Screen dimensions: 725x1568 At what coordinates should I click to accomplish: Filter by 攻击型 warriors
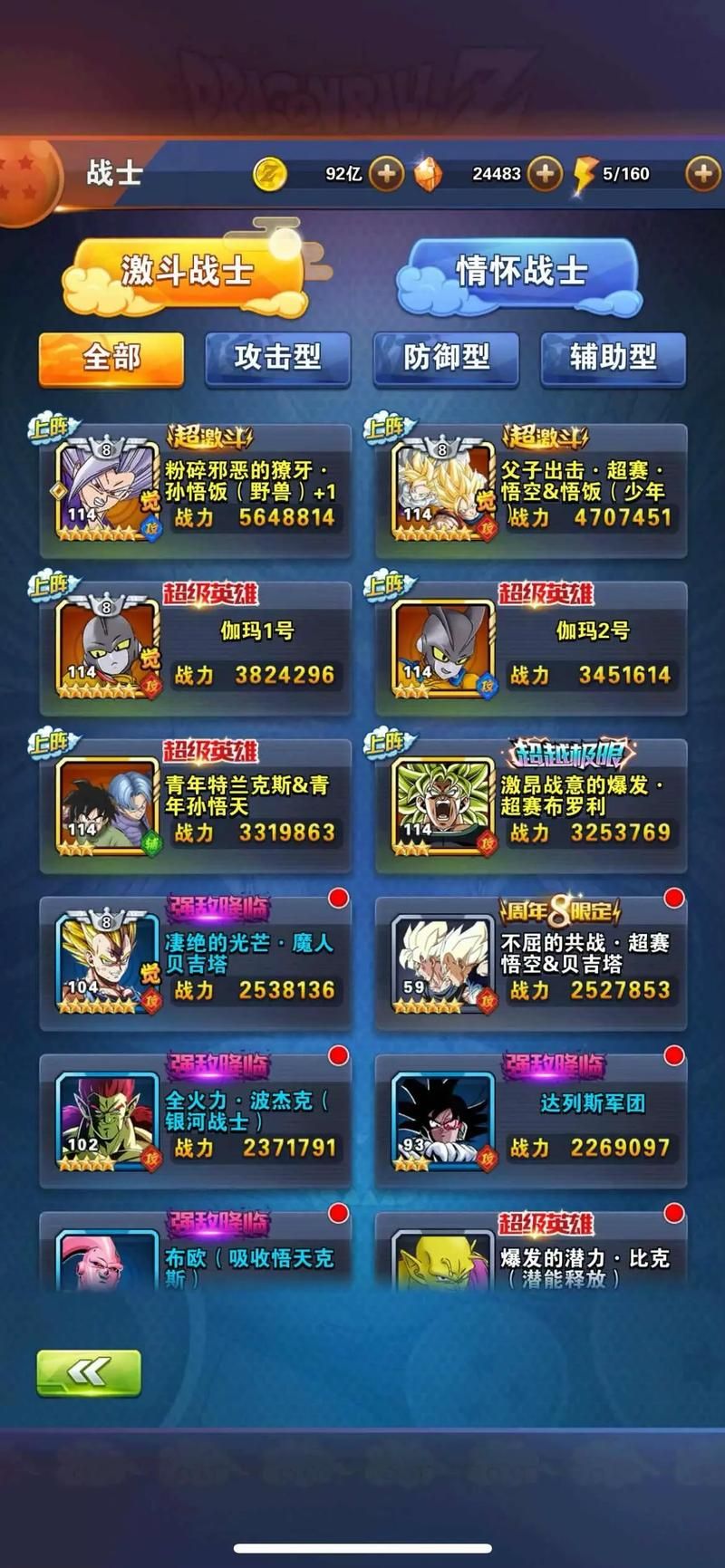(x=277, y=357)
